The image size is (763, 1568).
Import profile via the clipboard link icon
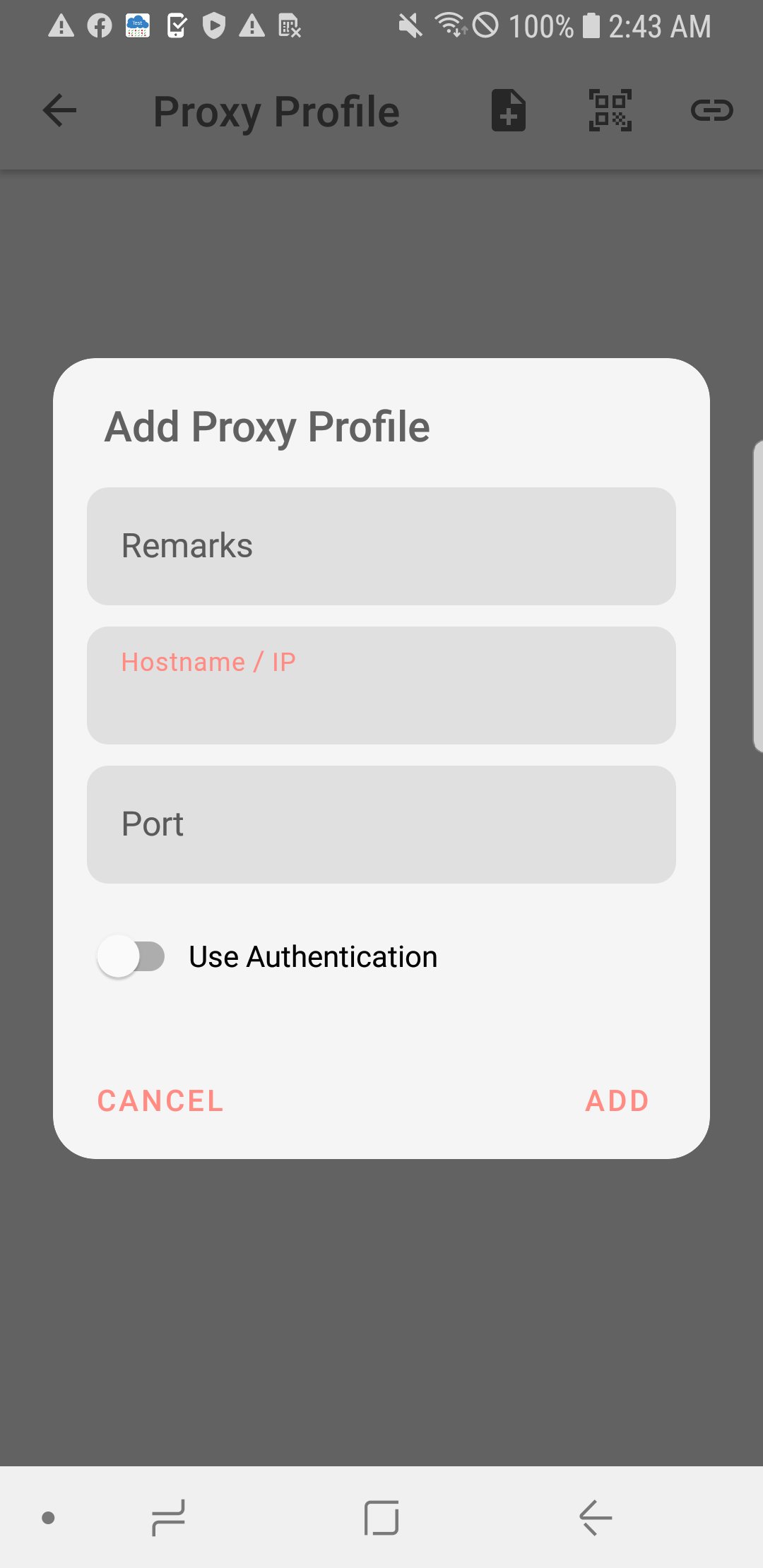pyautogui.click(x=713, y=110)
